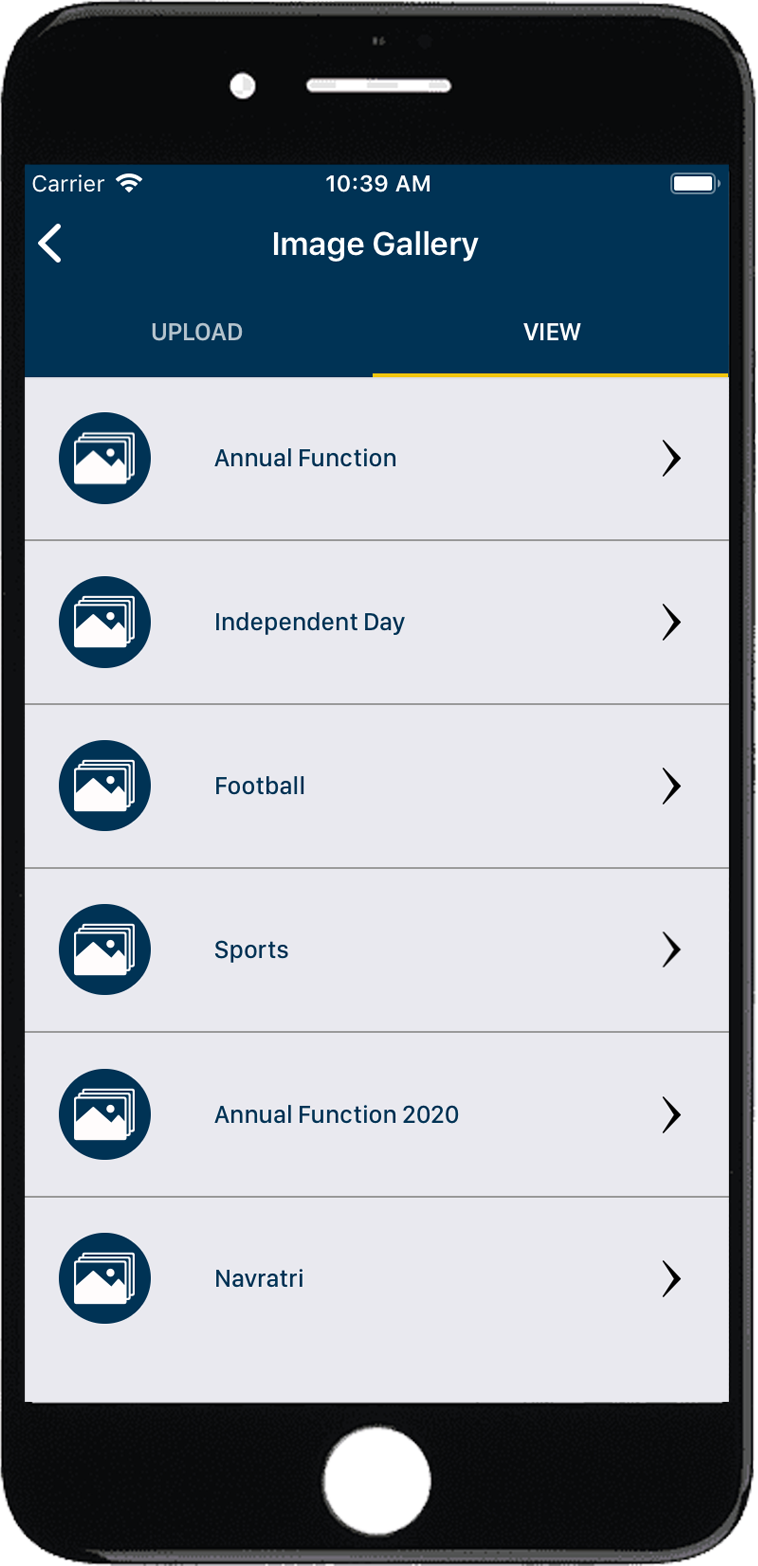Viewport: 758px width, 1566px height.
Task: Open the Sports album via its chevron
Action: coord(671,950)
